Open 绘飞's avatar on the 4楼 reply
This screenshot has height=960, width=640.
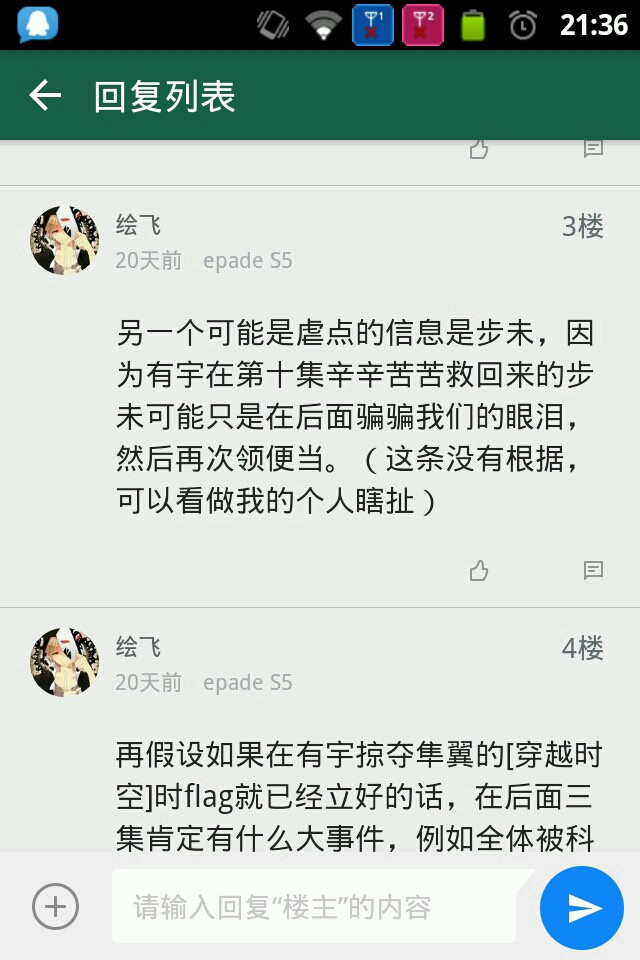pyautogui.click(x=65, y=662)
